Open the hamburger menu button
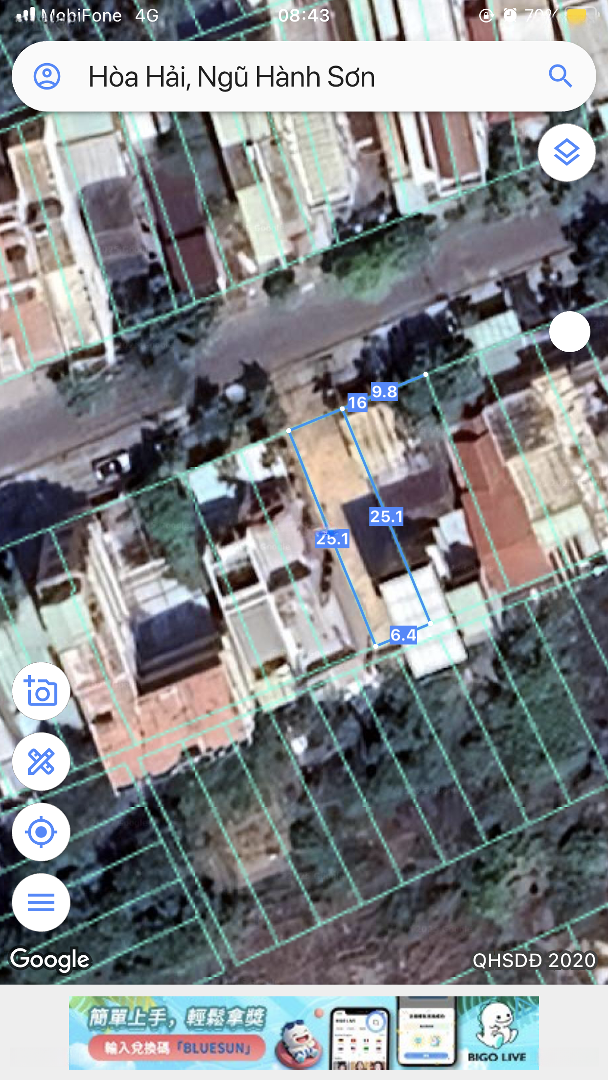Screen dimensions: 608x1080 [41, 902]
